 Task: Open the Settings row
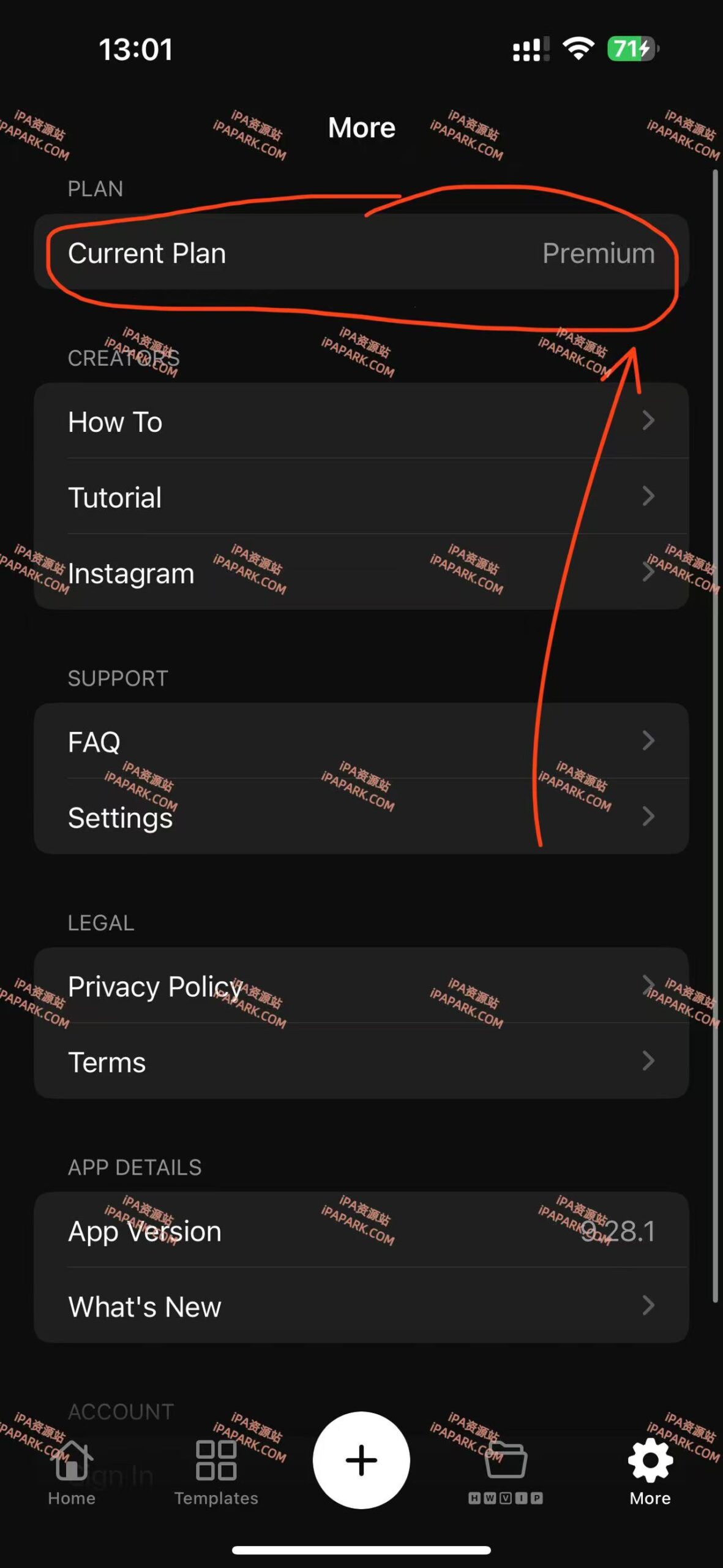[361, 816]
